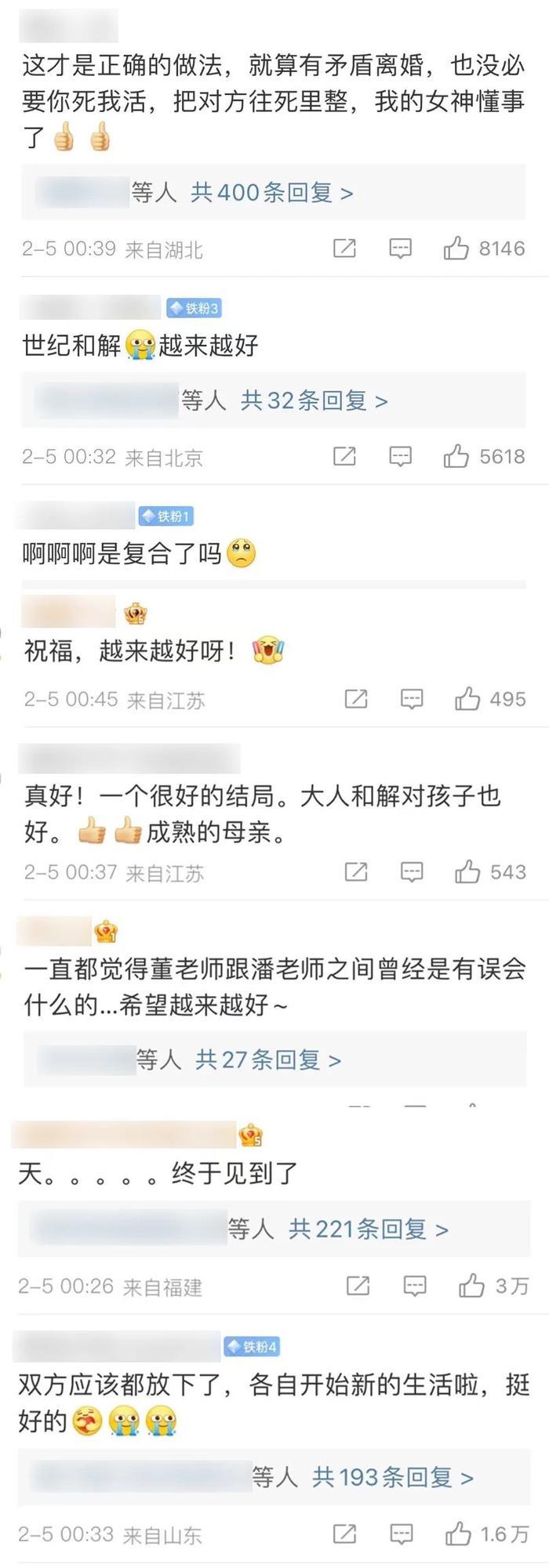Reply to the comment from 湖北
This screenshot has height=1568, width=549.
[401, 249]
